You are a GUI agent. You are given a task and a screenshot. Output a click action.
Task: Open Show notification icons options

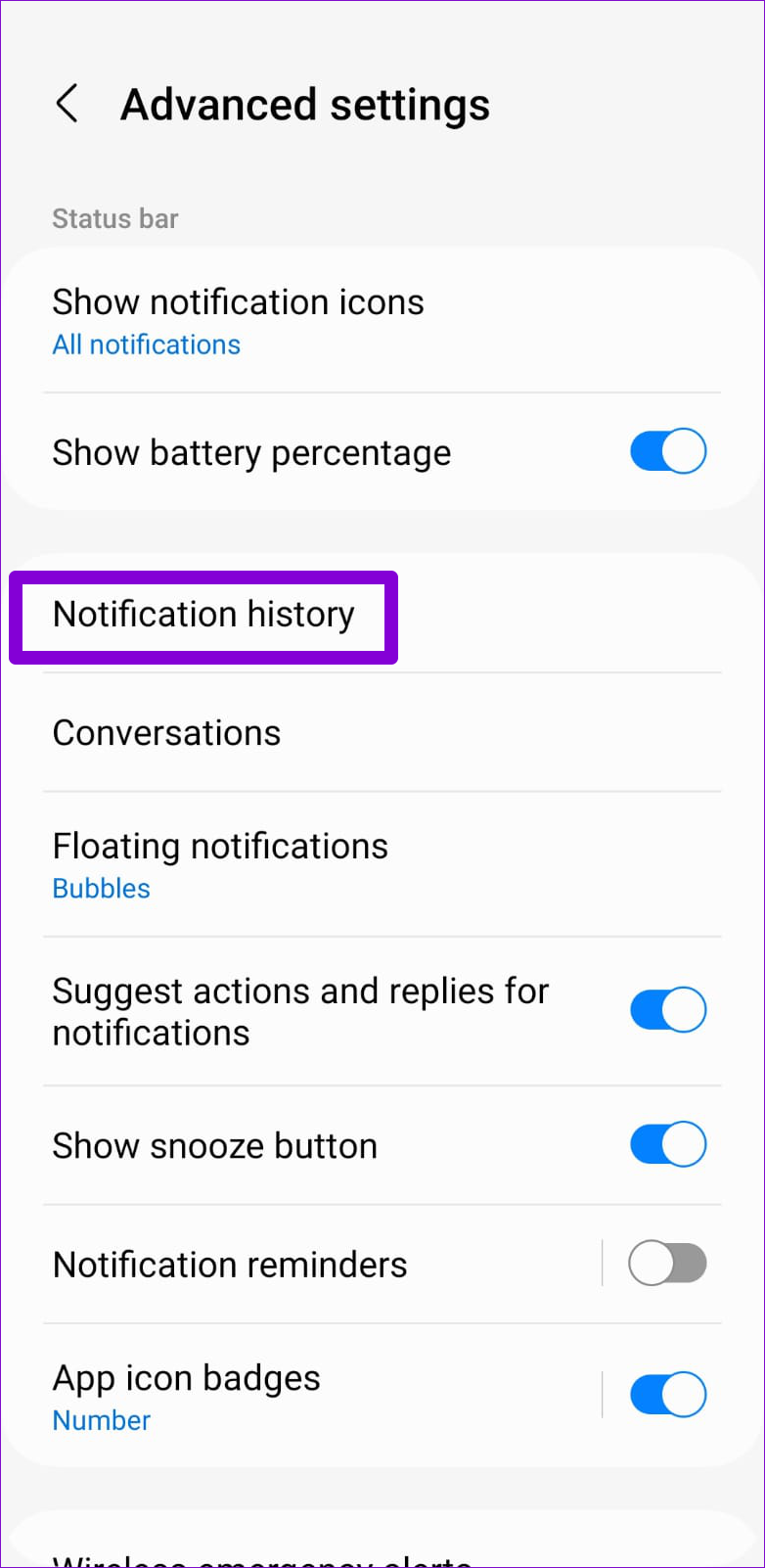click(x=238, y=301)
